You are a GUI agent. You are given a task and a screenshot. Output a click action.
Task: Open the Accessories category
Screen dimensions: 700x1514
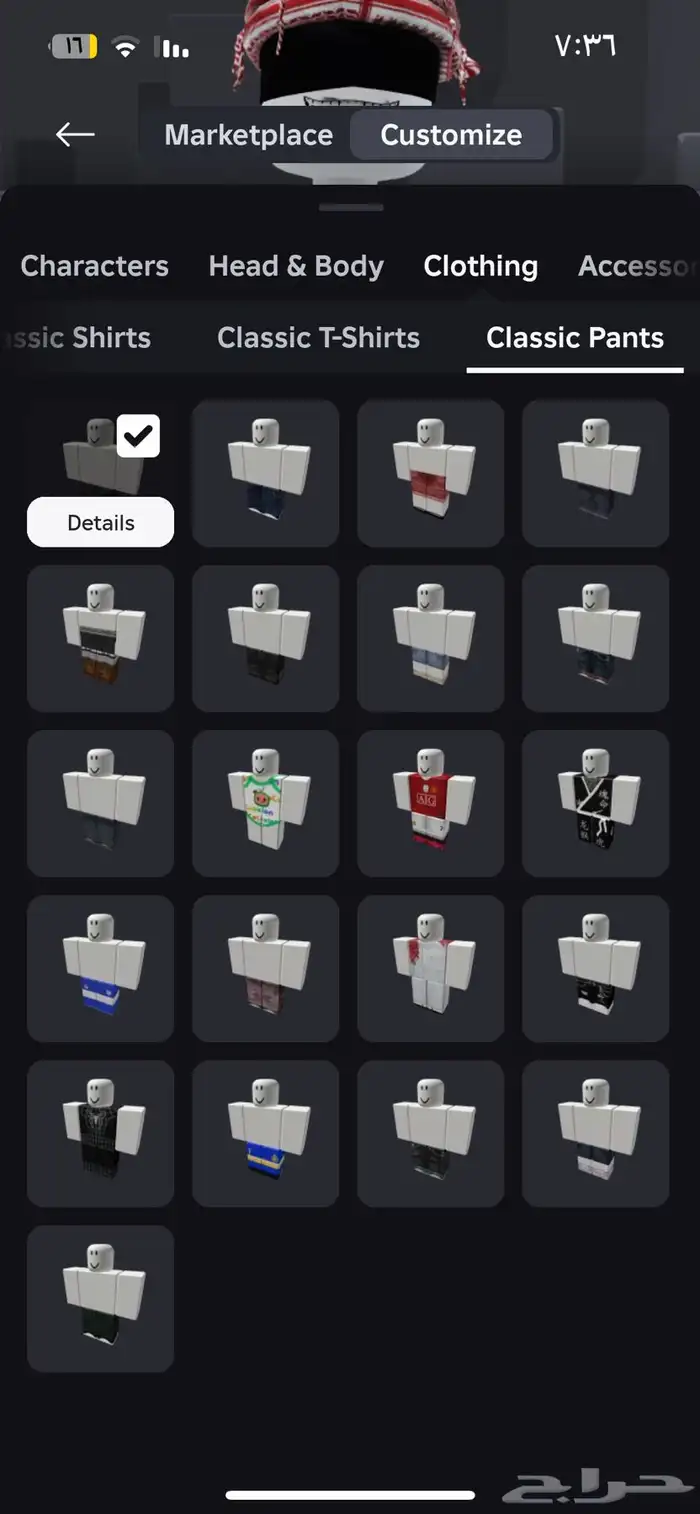(x=636, y=266)
